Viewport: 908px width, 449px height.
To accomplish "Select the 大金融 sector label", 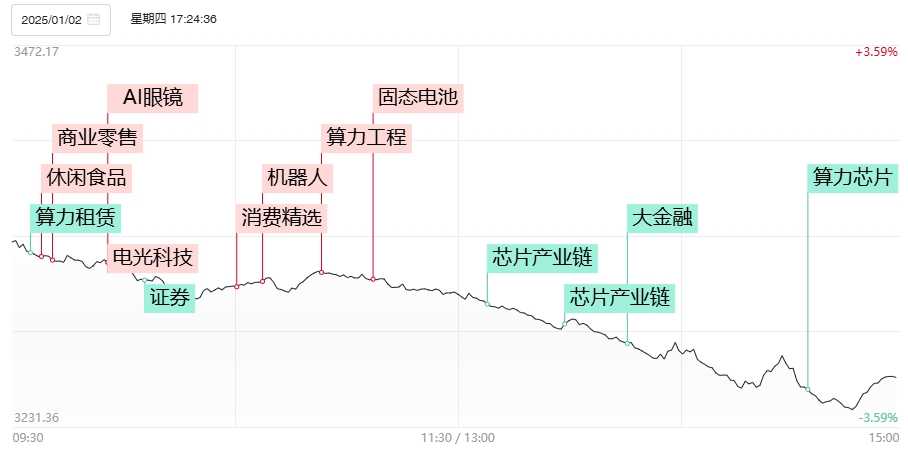I will pyautogui.click(x=662, y=217).
